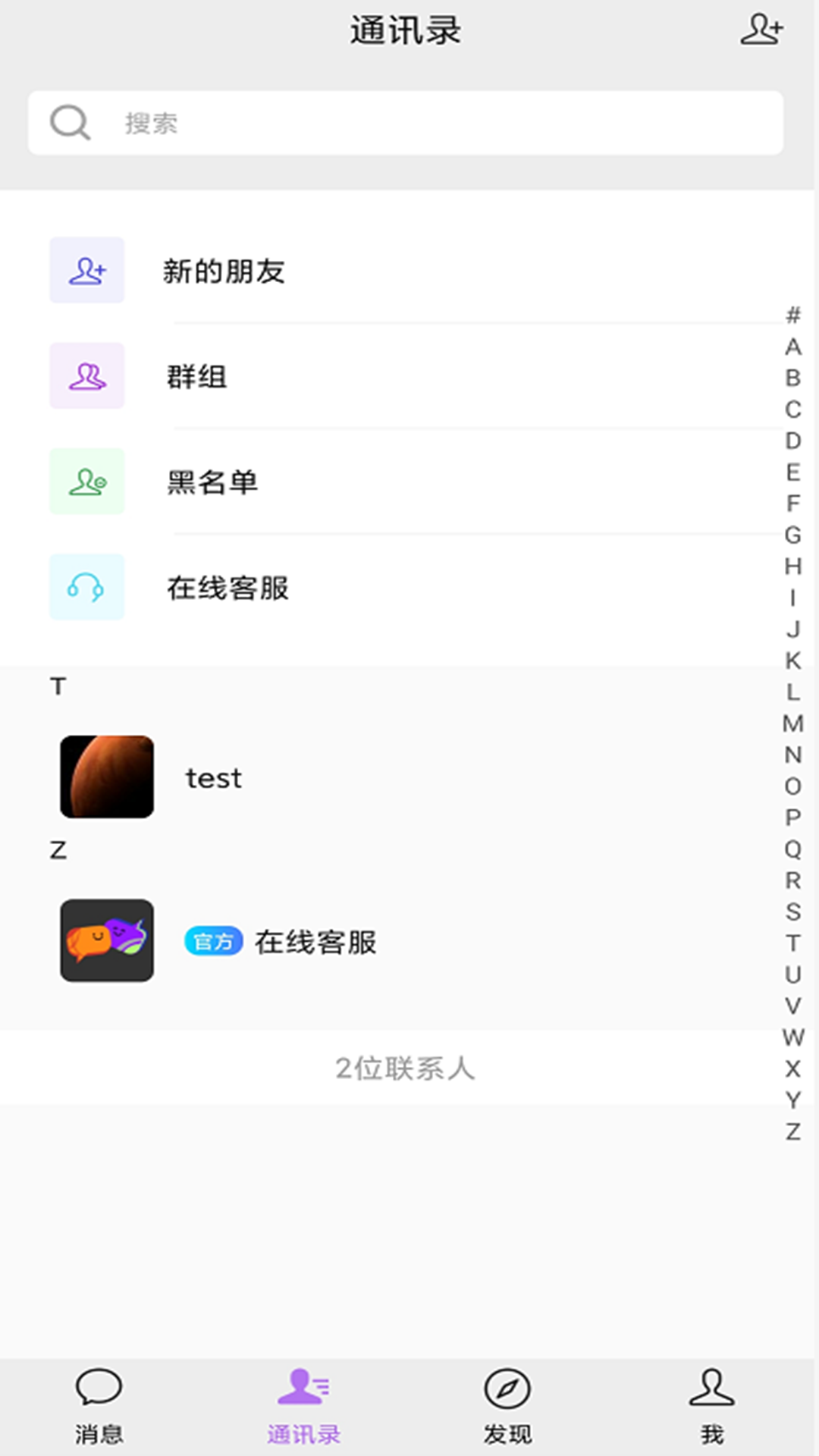
Task: Open the official 在线客服 contact entry
Action: point(318,943)
